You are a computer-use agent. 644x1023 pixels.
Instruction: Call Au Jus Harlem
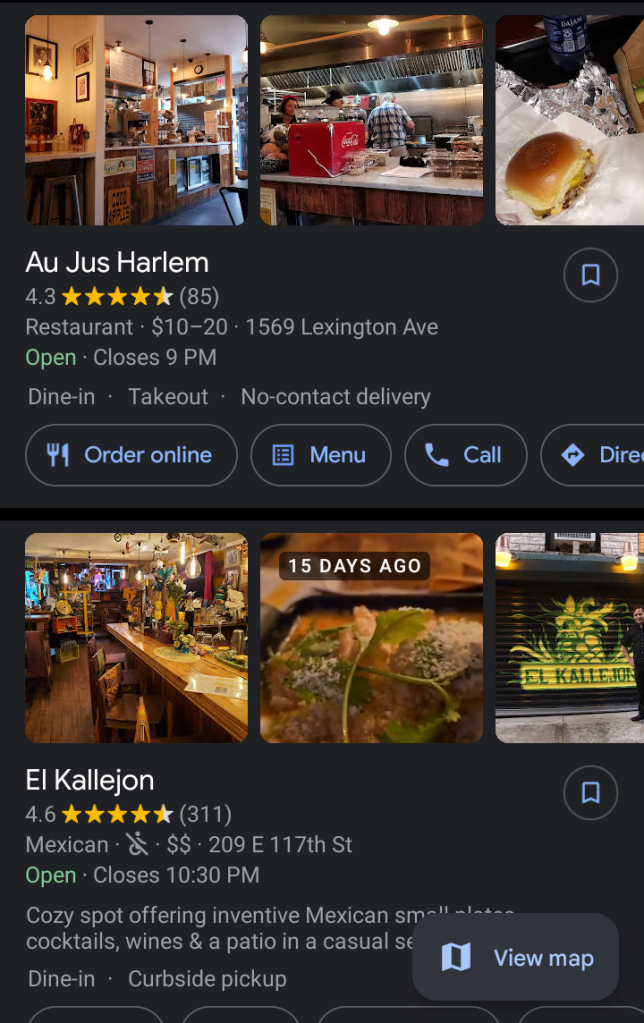tap(465, 455)
